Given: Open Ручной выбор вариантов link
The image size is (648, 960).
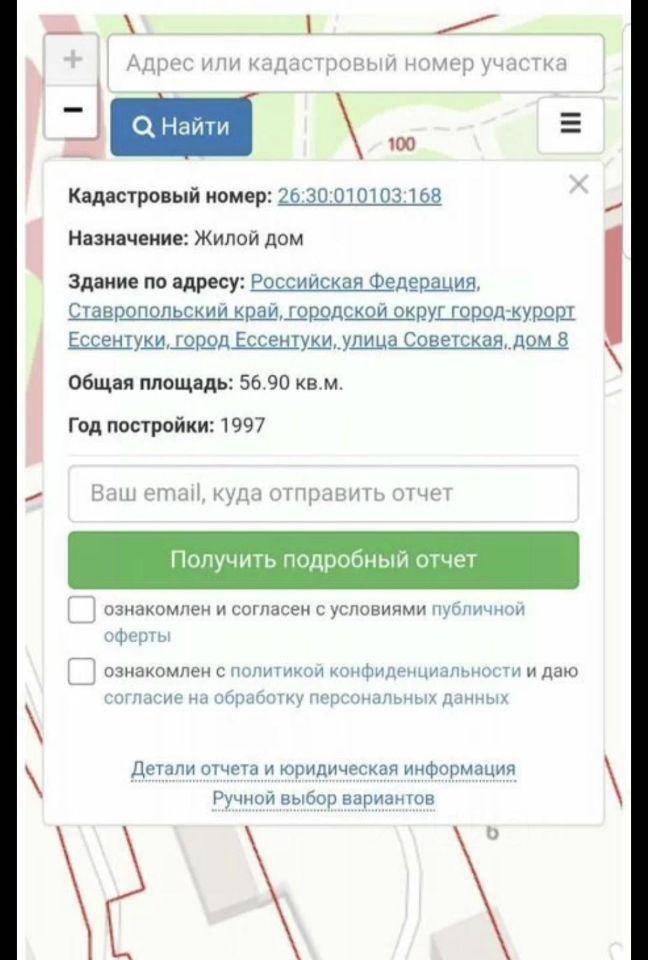Looking at the screenshot, I should (323, 798).
